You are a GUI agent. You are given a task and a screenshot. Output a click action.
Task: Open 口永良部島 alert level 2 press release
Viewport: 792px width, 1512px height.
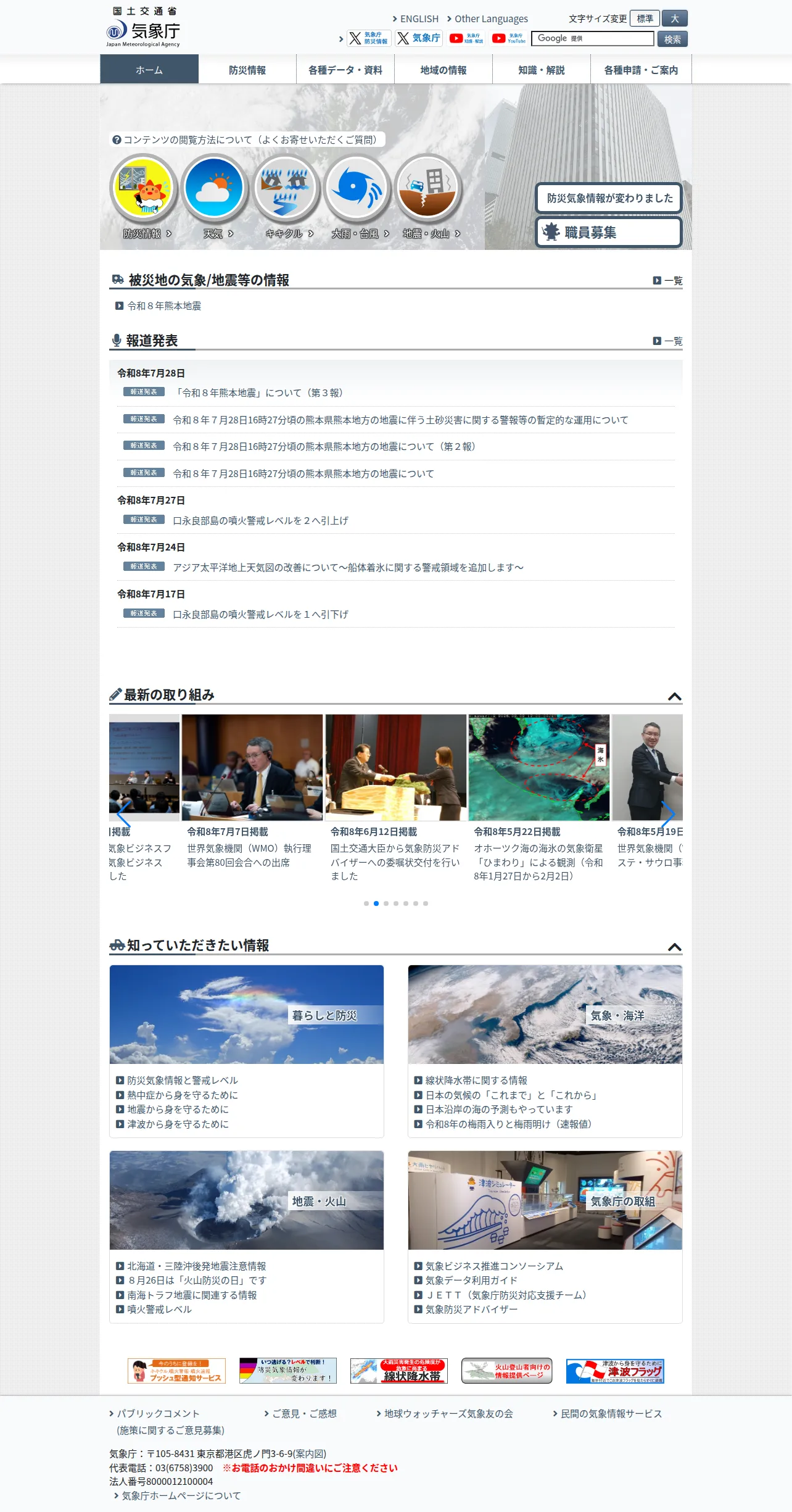(x=260, y=520)
